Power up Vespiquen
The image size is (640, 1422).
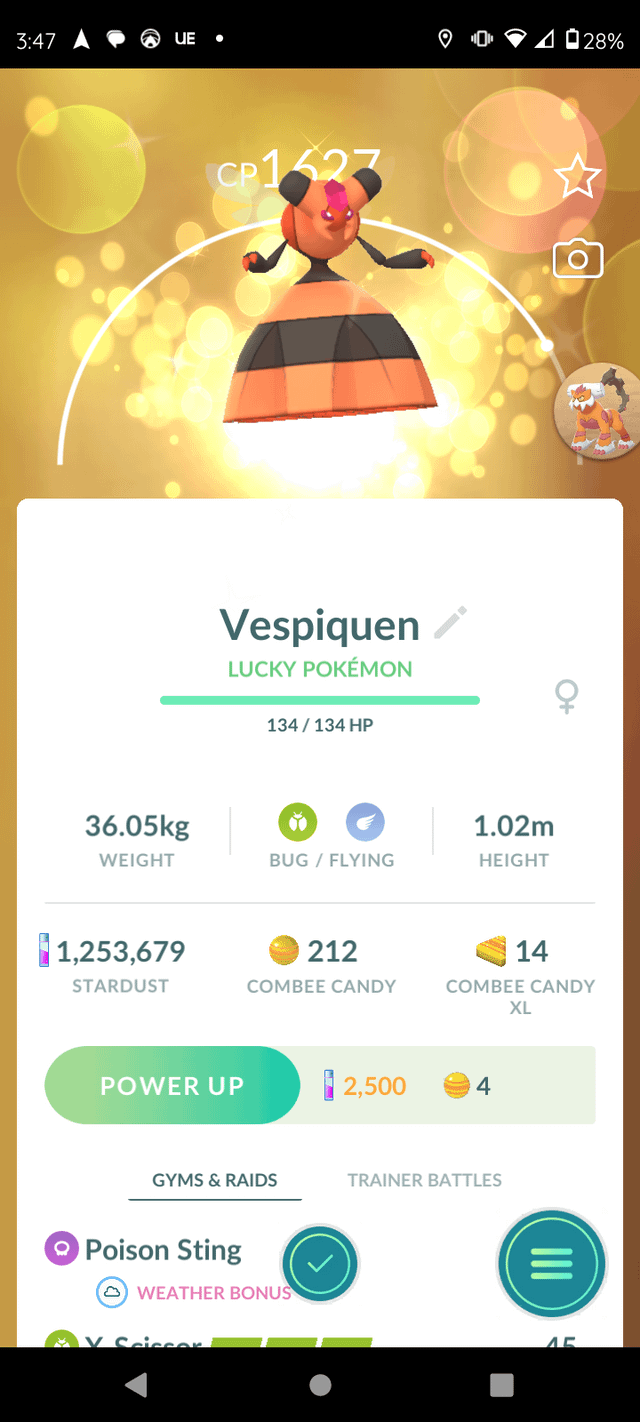point(172,1085)
